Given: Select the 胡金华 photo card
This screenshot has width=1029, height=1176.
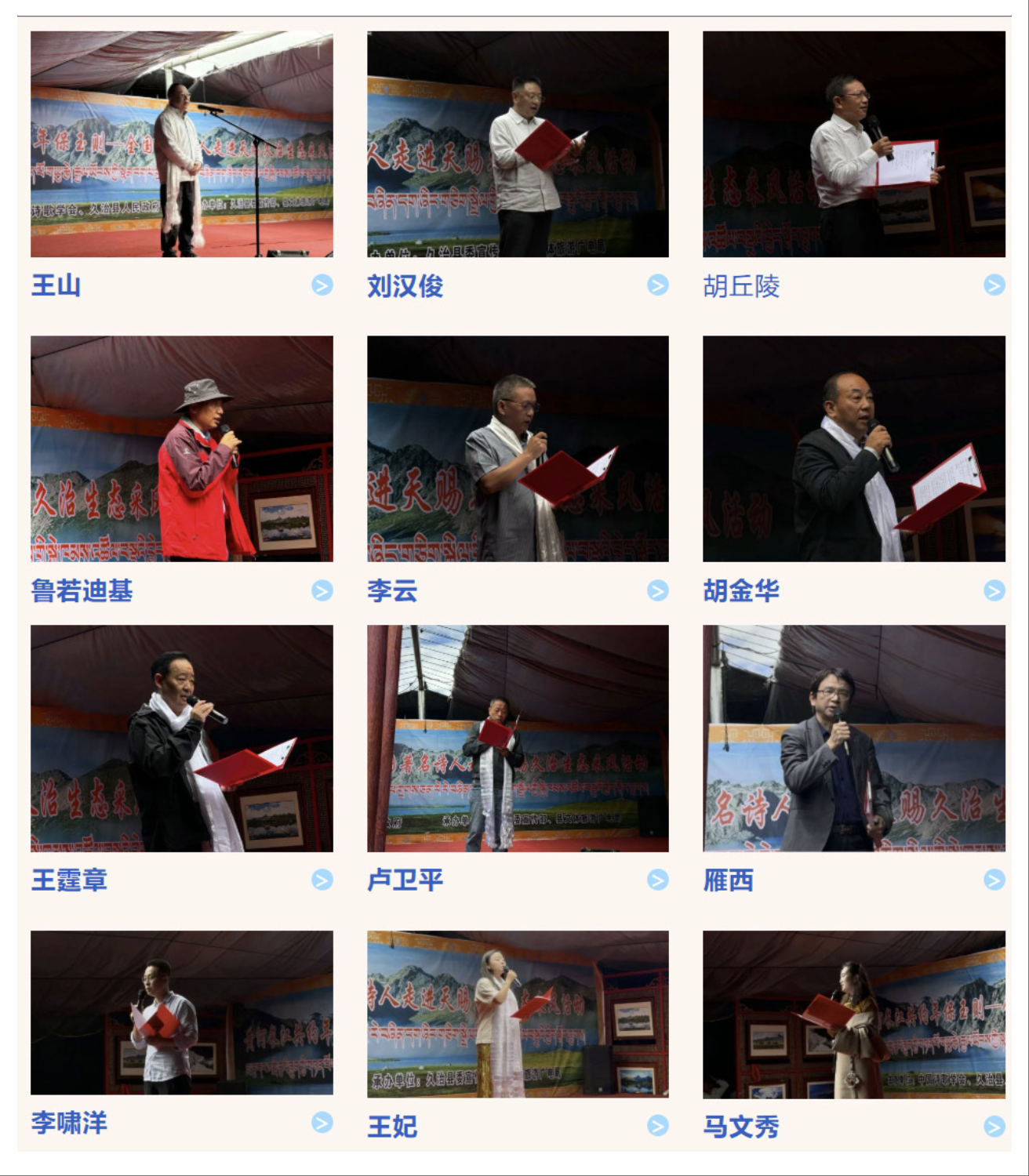Looking at the screenshot, I should click(853, 448).
